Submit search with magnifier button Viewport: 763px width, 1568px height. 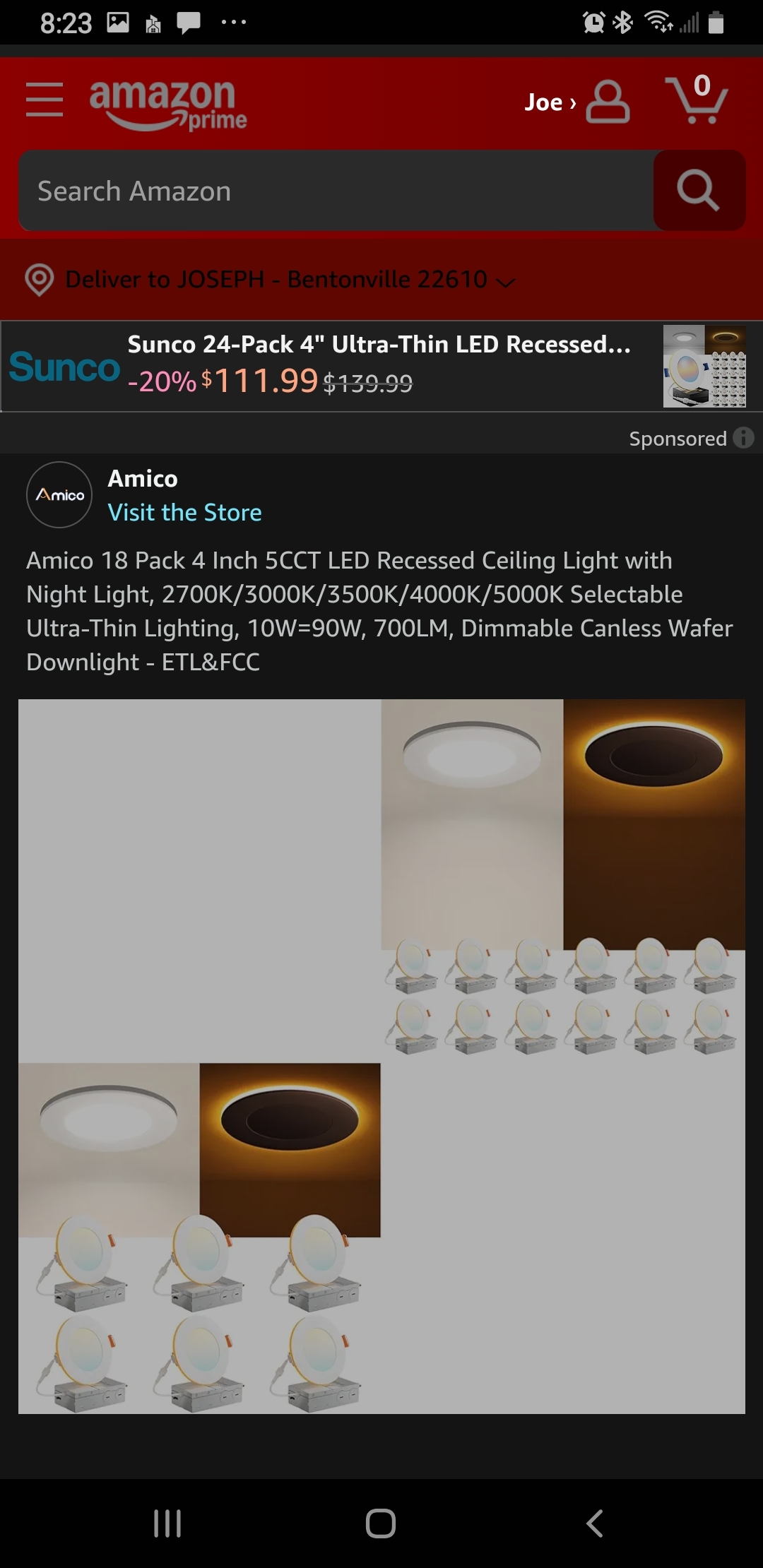click(x=699, y=191)
